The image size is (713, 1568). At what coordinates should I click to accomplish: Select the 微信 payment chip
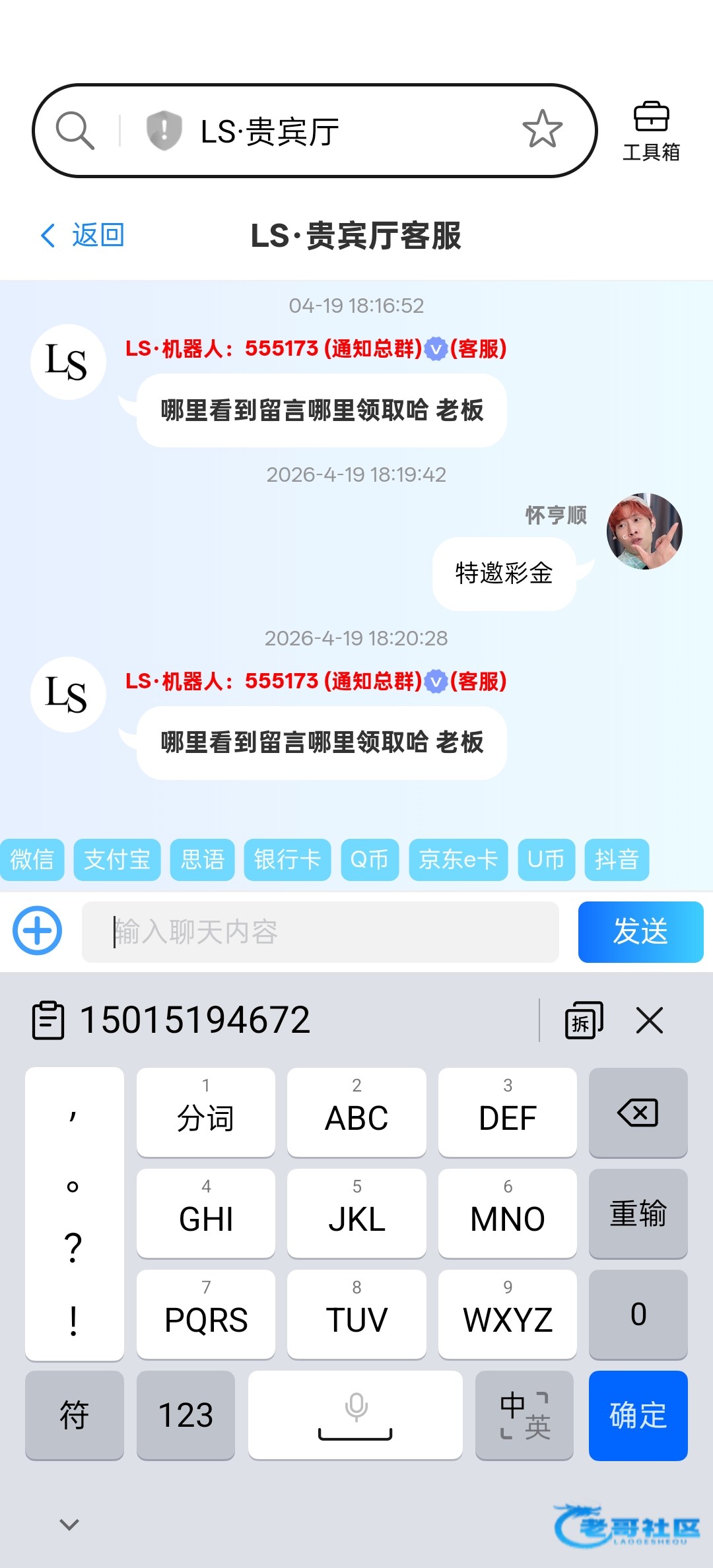32,859
